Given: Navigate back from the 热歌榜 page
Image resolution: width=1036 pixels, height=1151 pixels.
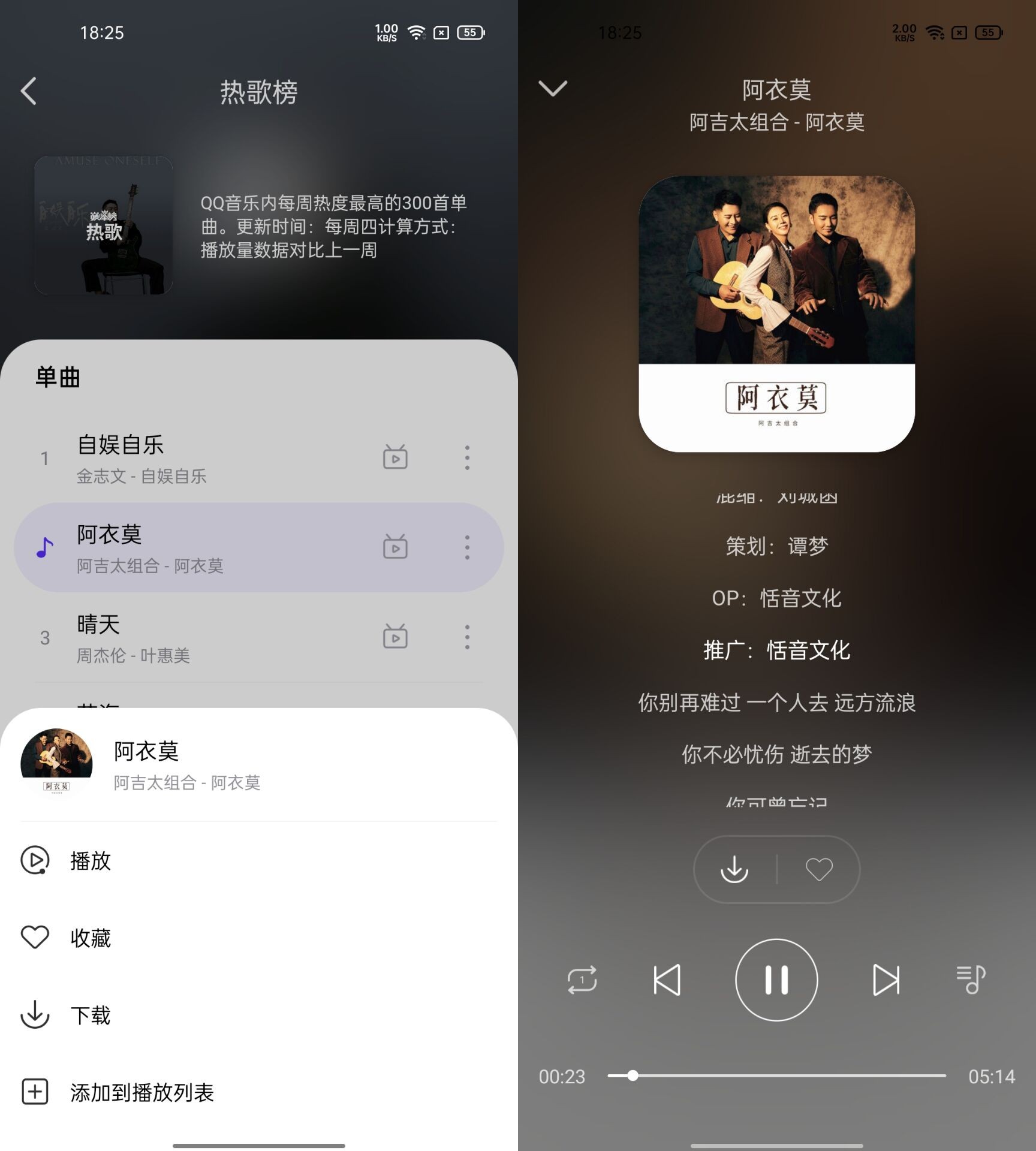Looking at the screenshot, I should 28,91.
